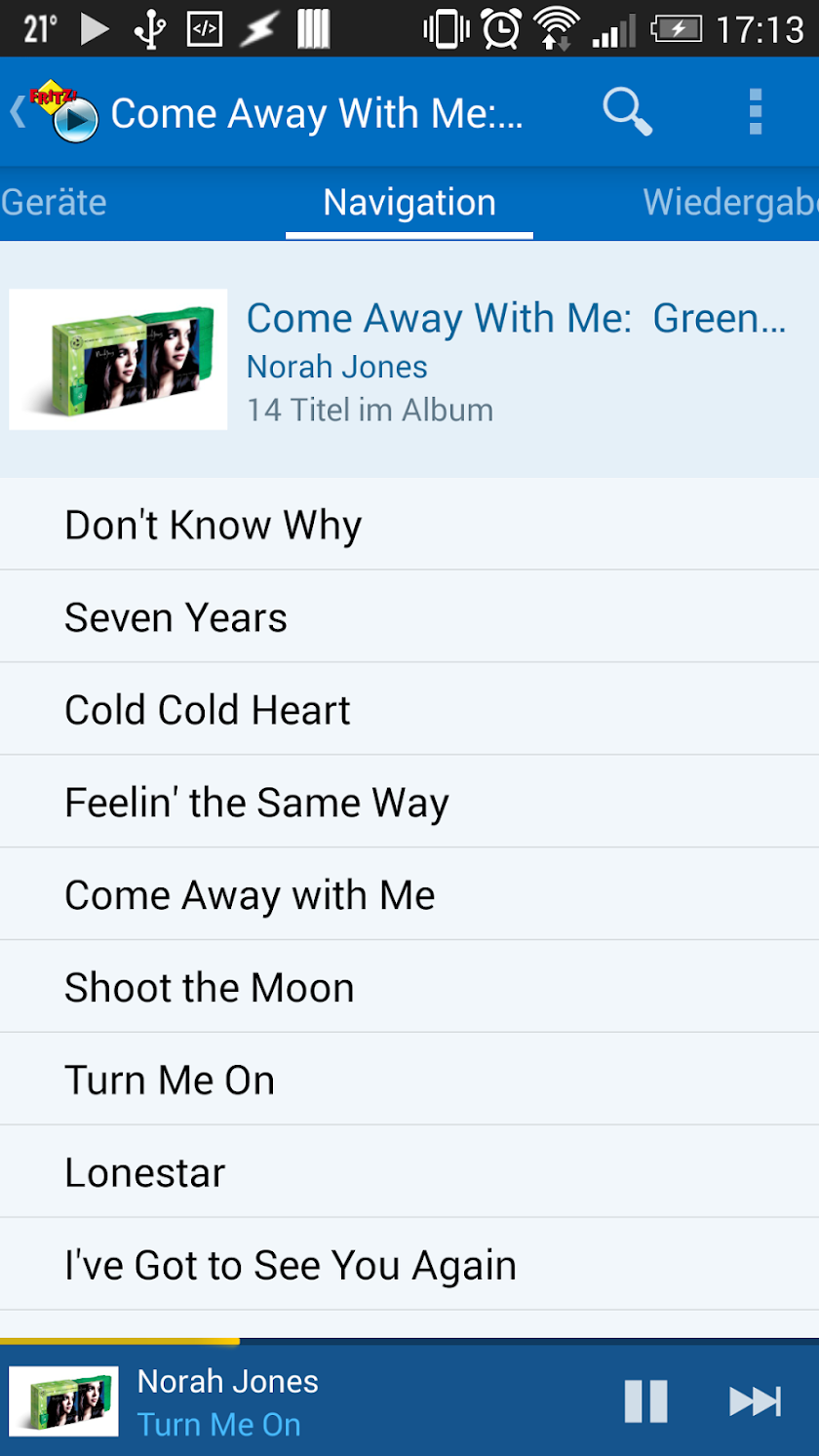
Task: Switch to the Wiedergabe tab
Action: (729, 203)
